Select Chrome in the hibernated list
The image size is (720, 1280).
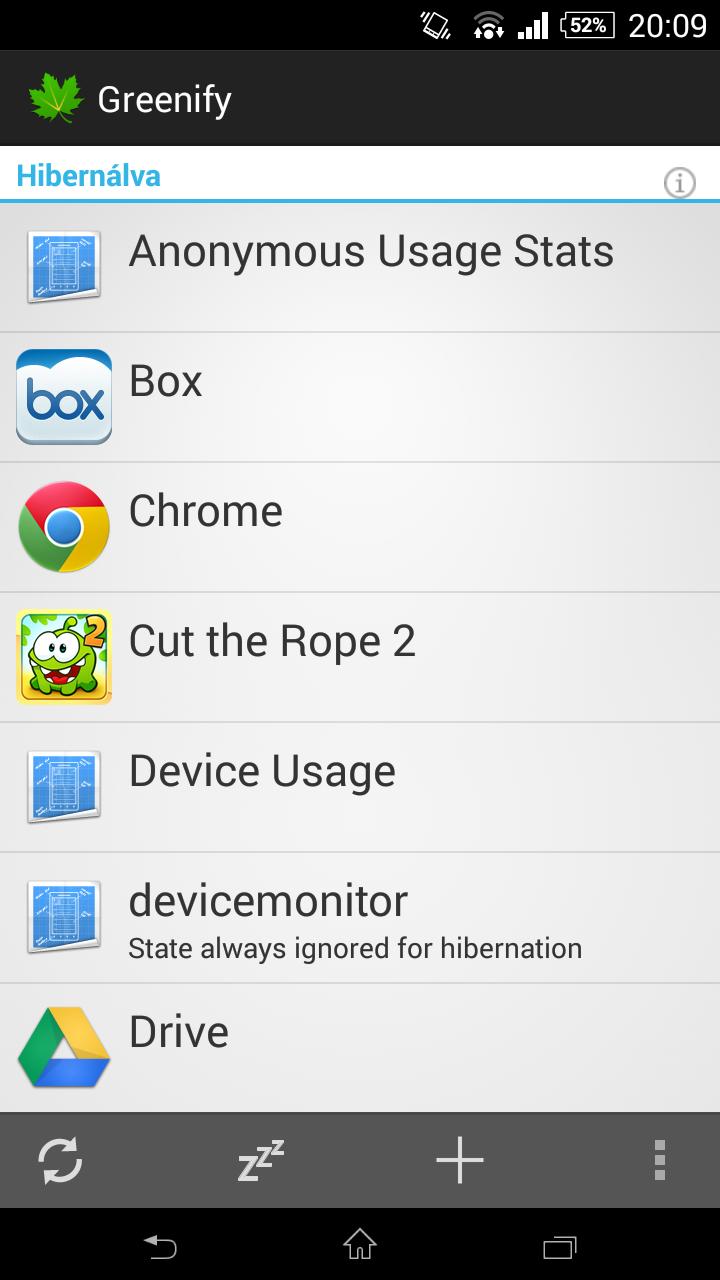click(x=360, y=527)
